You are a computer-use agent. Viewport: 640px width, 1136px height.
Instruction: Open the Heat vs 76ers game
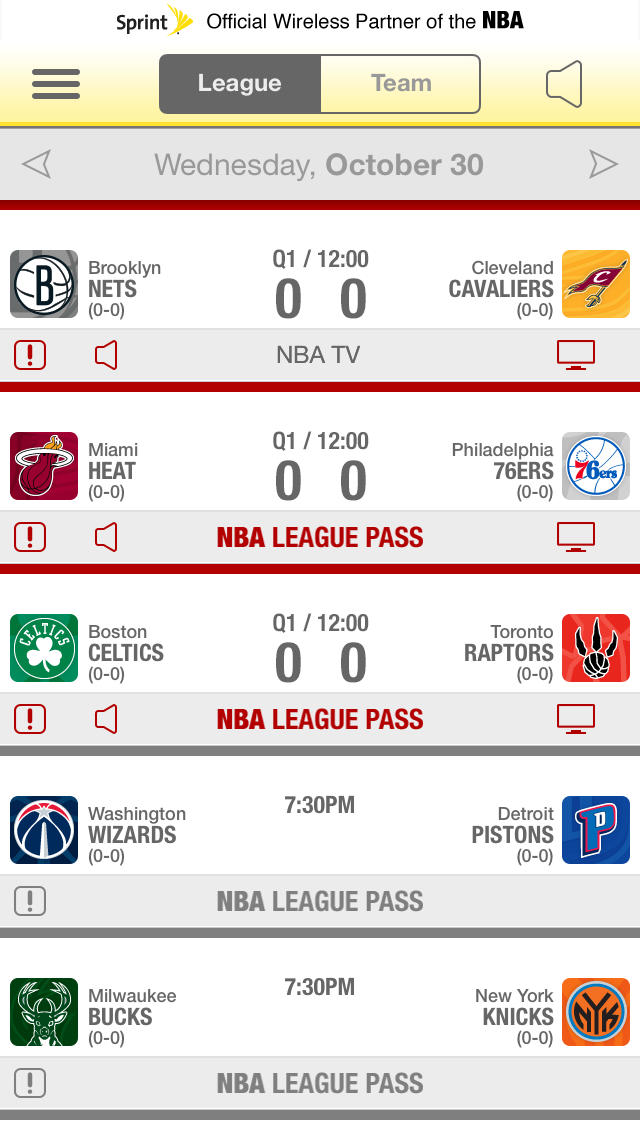click(320, 467)
